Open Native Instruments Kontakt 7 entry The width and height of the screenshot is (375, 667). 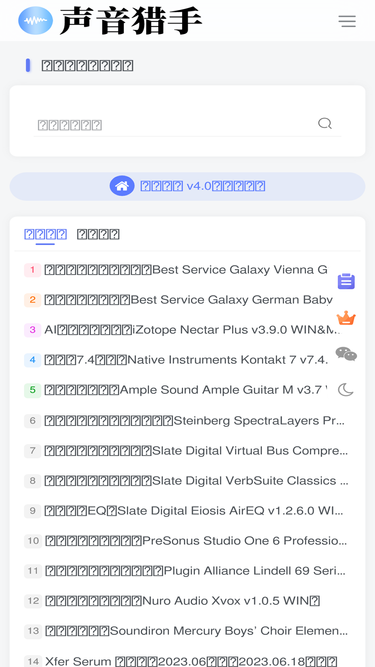[x=186, y=360]
